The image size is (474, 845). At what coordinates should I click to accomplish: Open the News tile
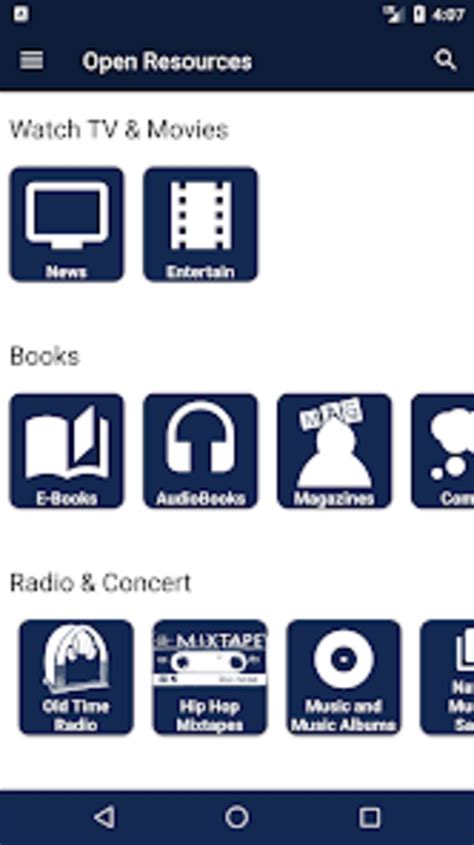point(67,224)
